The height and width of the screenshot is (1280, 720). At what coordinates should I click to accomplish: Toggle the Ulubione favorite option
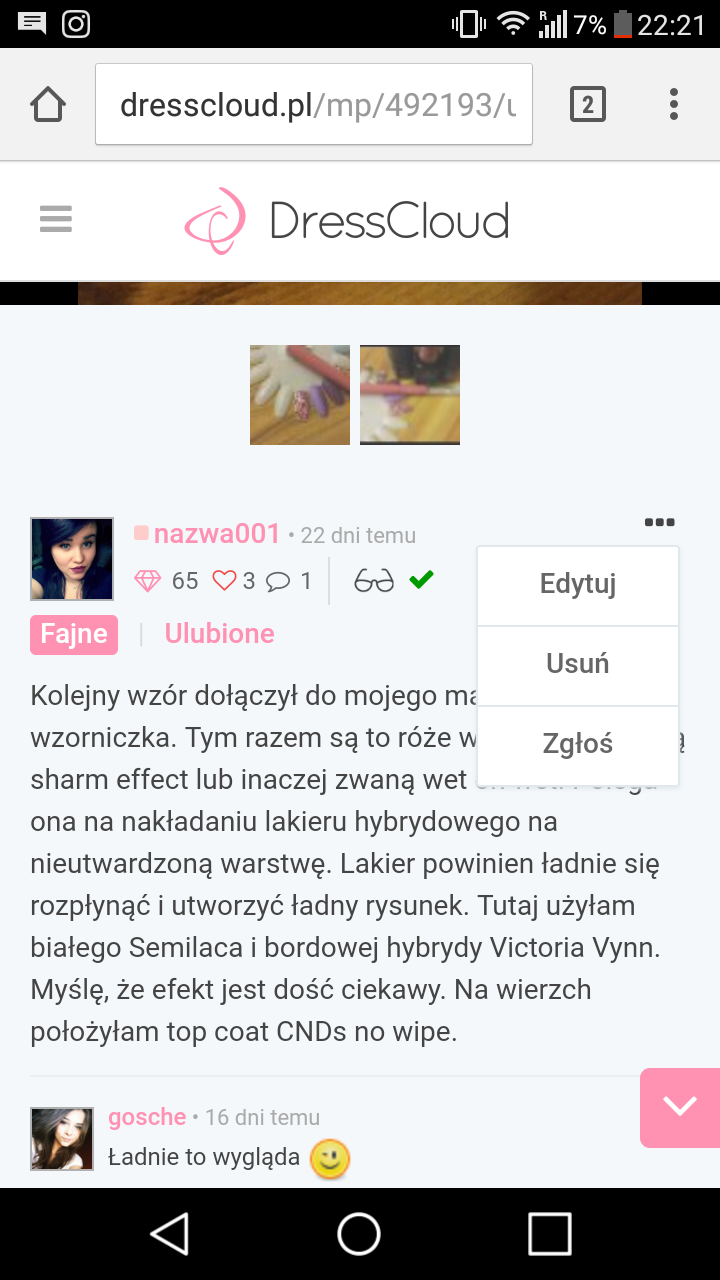[x=219, y=633]
